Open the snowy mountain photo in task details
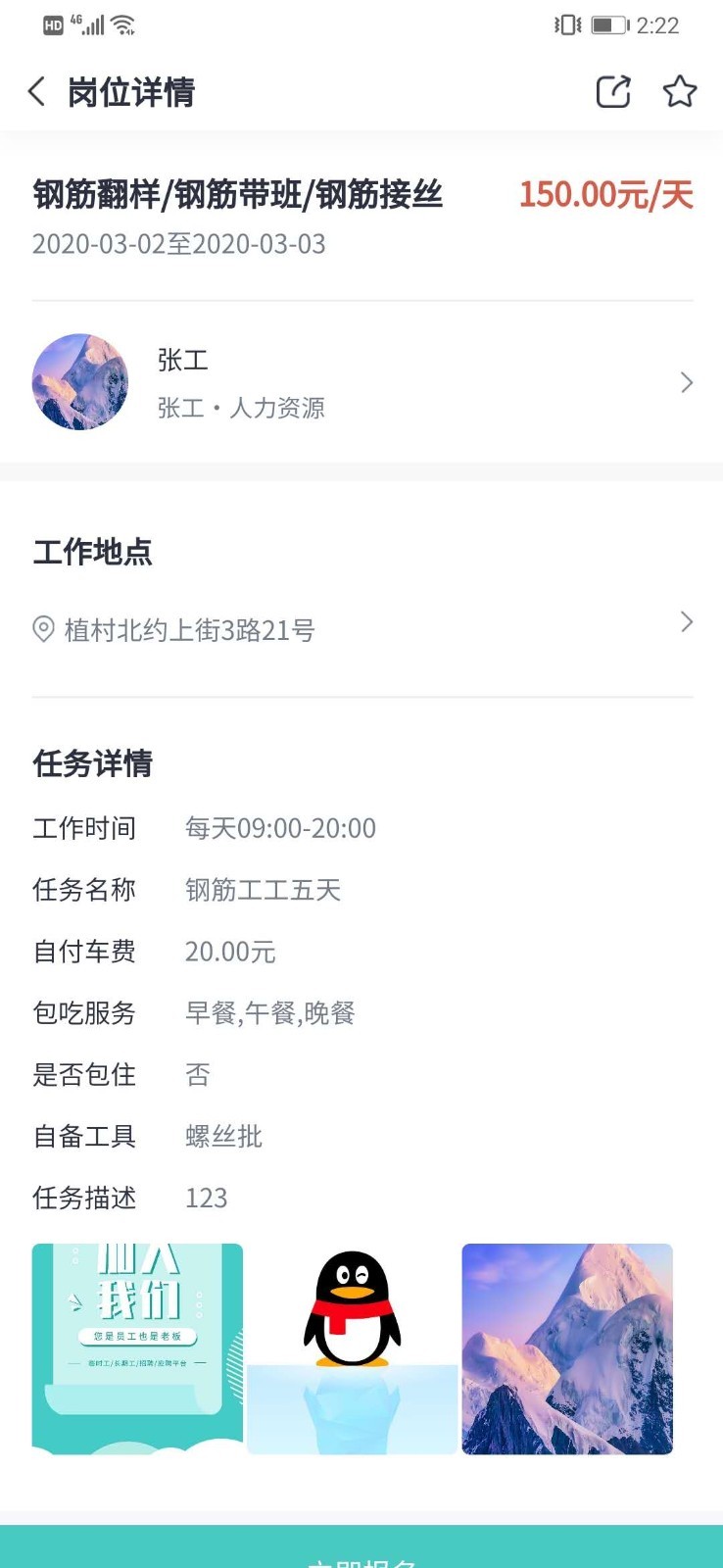The height and width of the screenshot is (1568, 723). point(567,1347)
